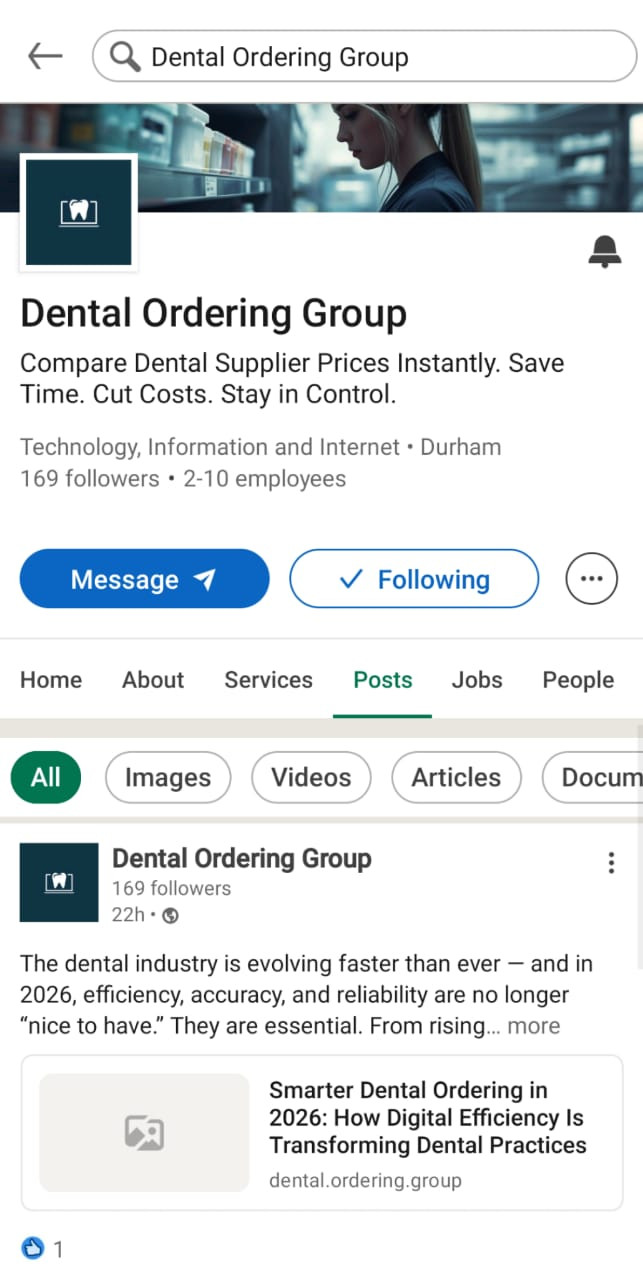Tap the Following button
The width and height of the screenshot is (643, 1280).
[414, 579]
